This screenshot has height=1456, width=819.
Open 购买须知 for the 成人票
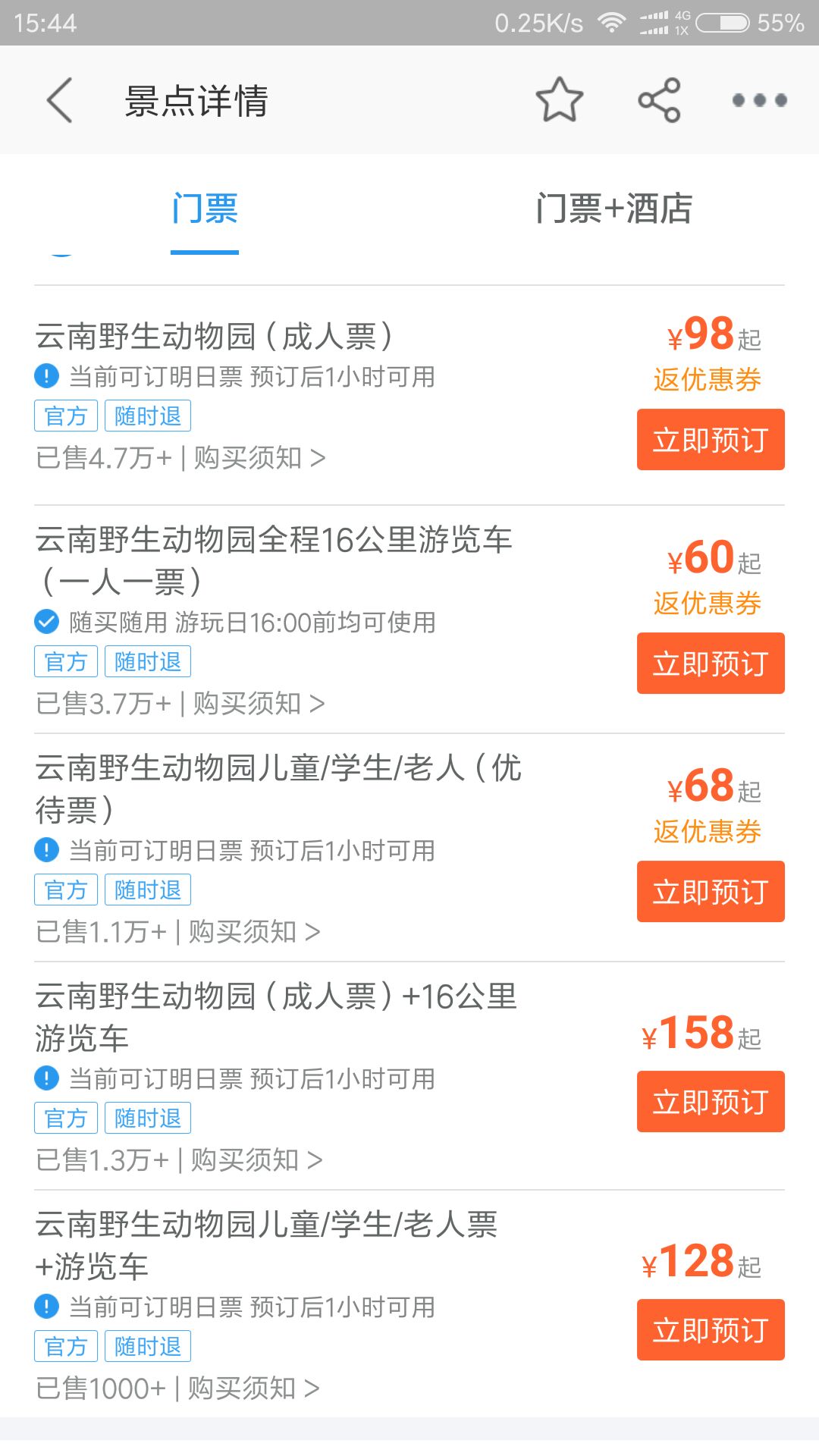(x=259, y=458)
